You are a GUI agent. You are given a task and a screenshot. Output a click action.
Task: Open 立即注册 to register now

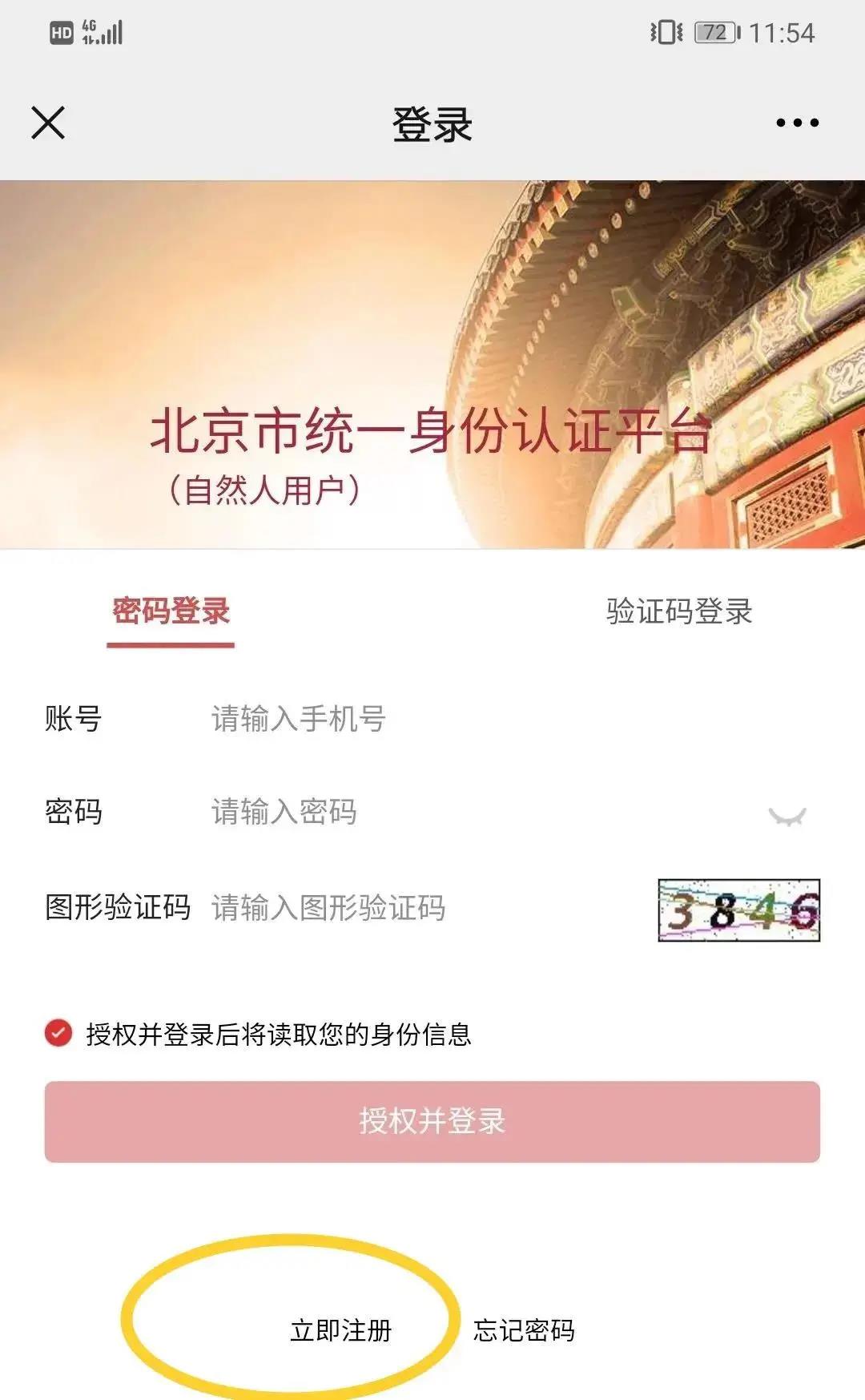340,1330
